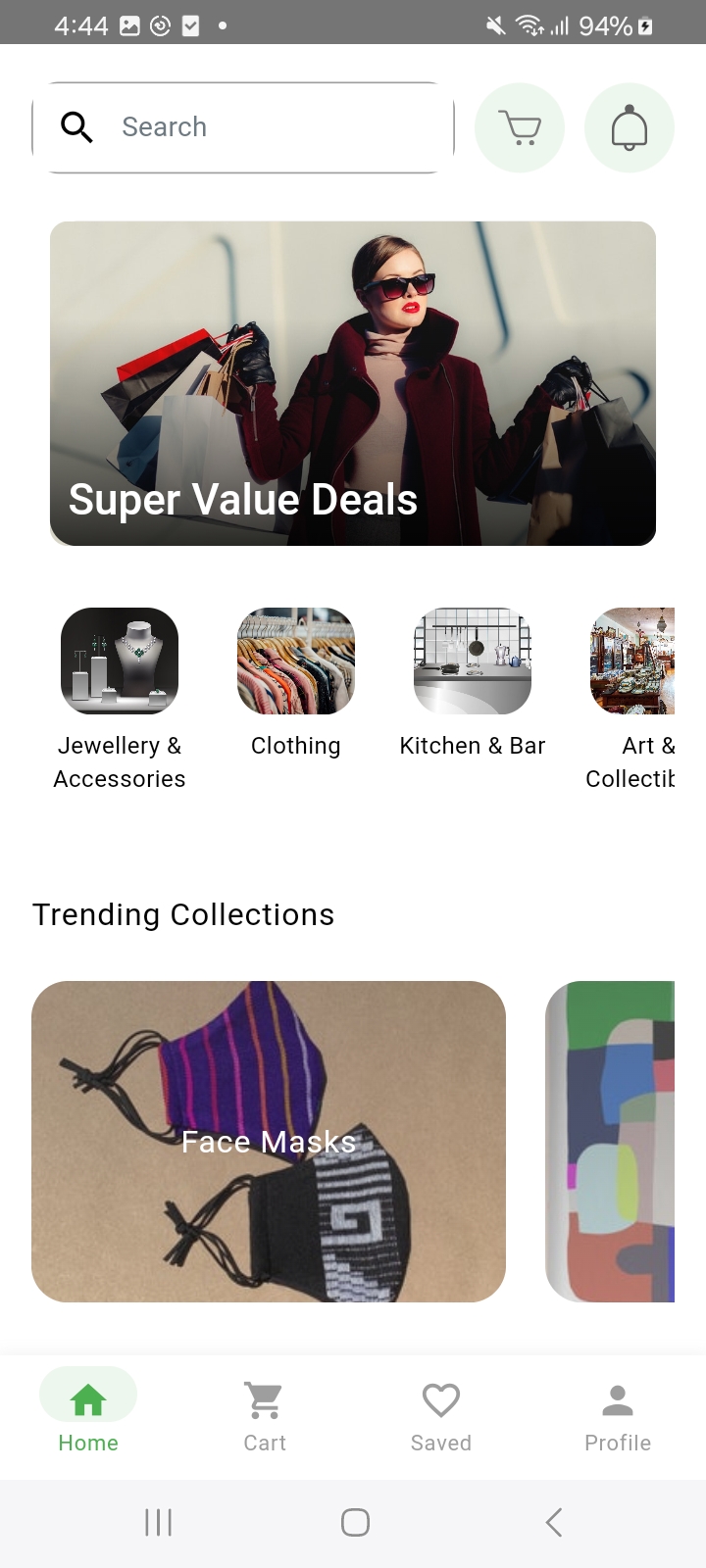Viewport: 706px width, 1568px height.
Task: Tap the Search field
Action: (x=243, y=127)
